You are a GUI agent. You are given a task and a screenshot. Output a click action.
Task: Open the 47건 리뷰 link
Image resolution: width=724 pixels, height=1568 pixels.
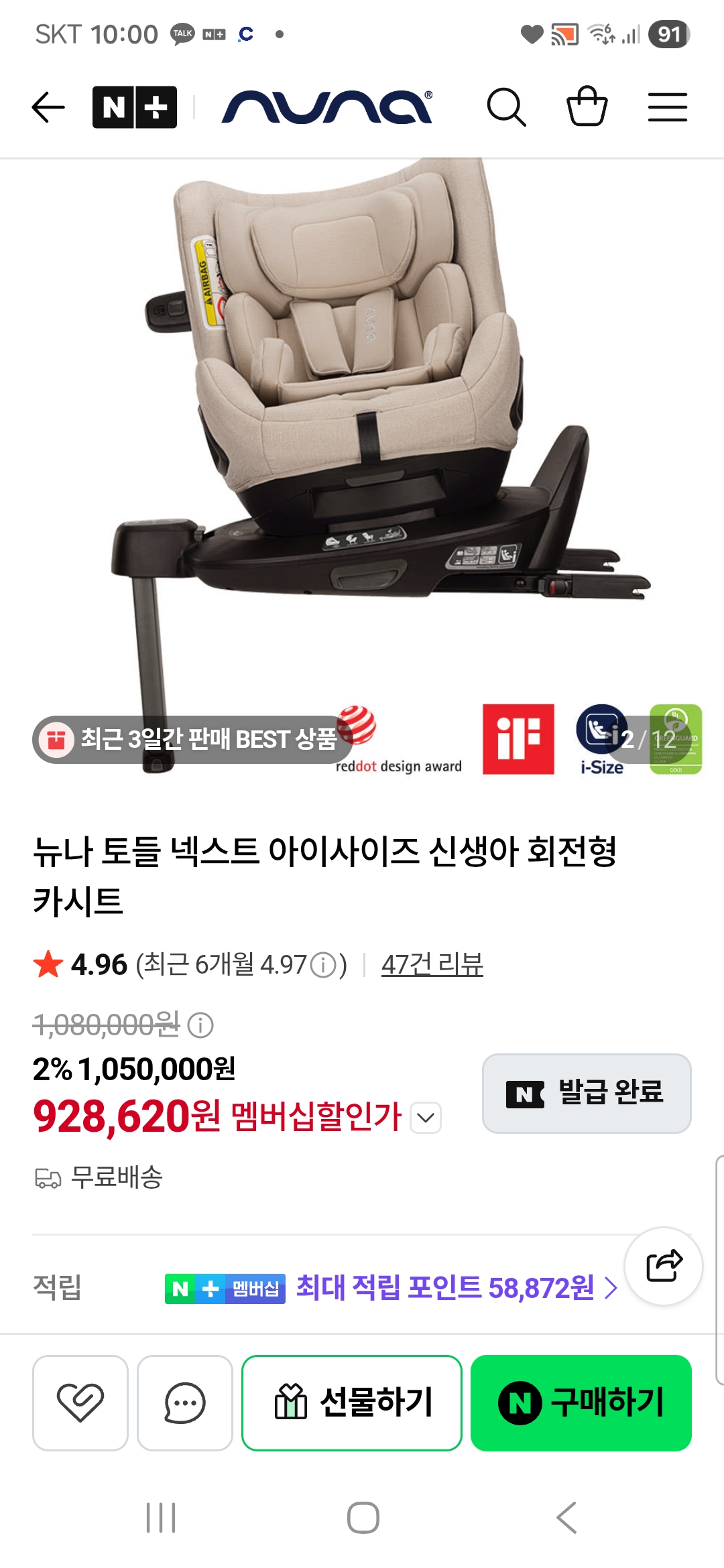click(x=432, y=965)
